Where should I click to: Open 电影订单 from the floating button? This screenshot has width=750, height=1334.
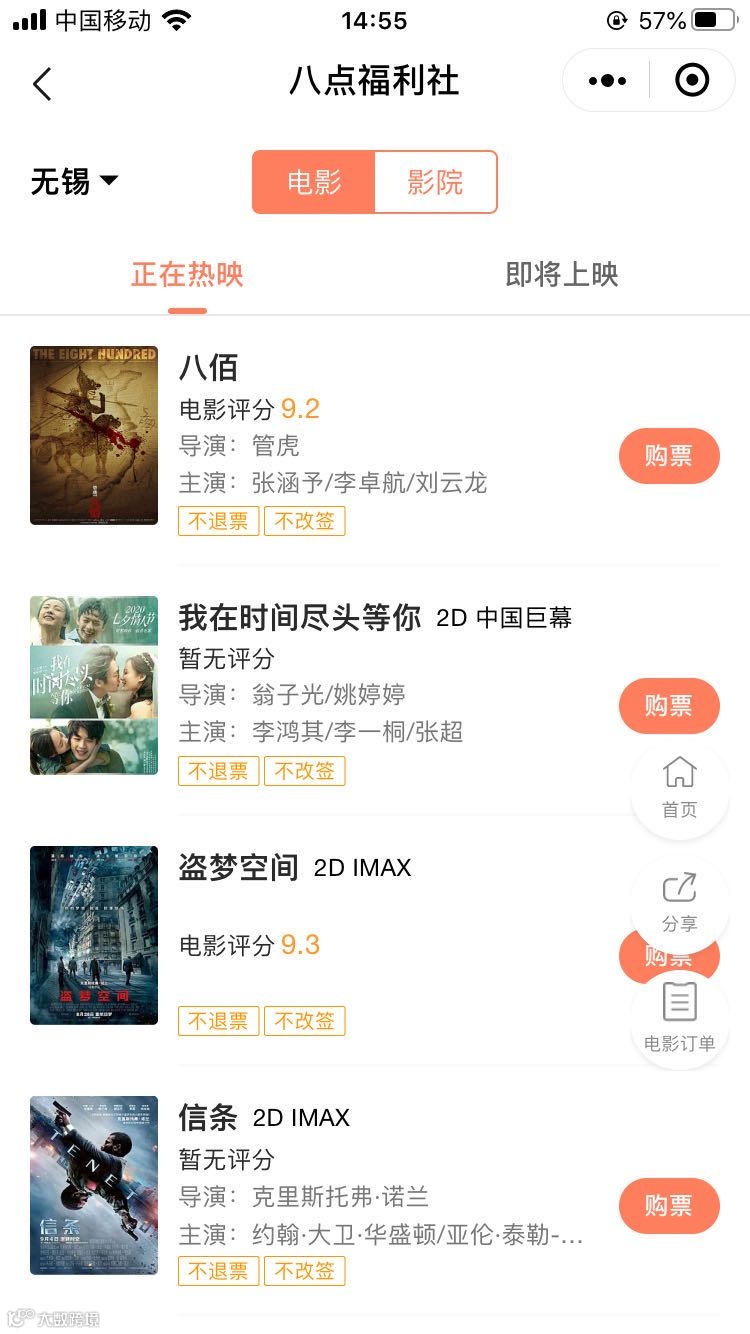tap(680, 1017)
